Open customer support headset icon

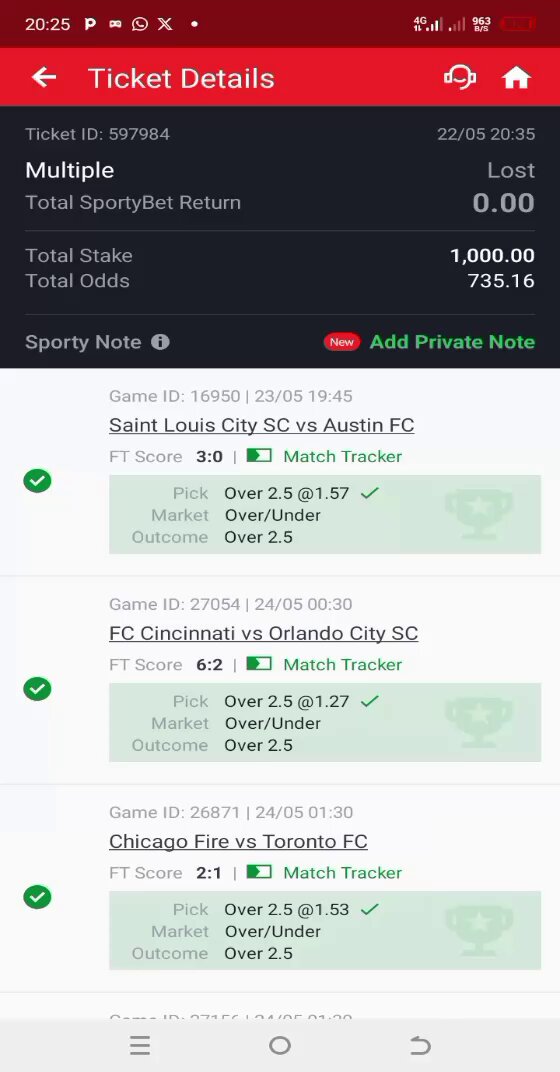(x=460, y=77)
